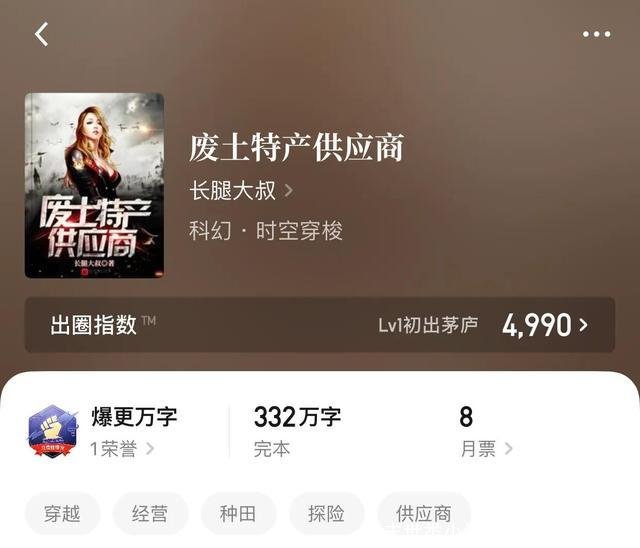
Task: Go back using the top-left arrow
Action: click(x=41, y=34)
